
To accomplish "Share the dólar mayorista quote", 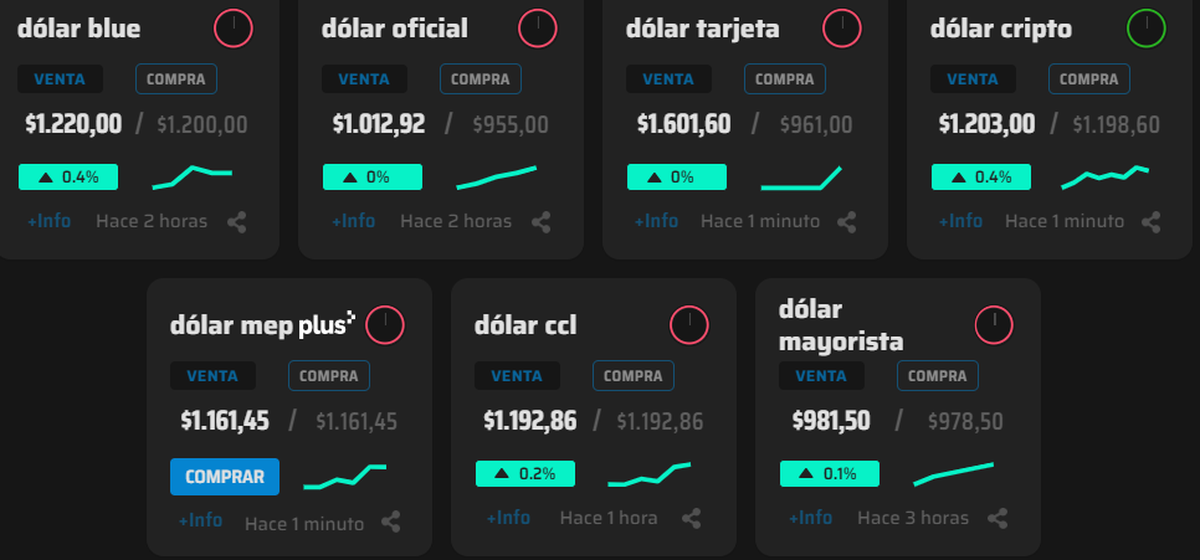I will pos(997,519).
